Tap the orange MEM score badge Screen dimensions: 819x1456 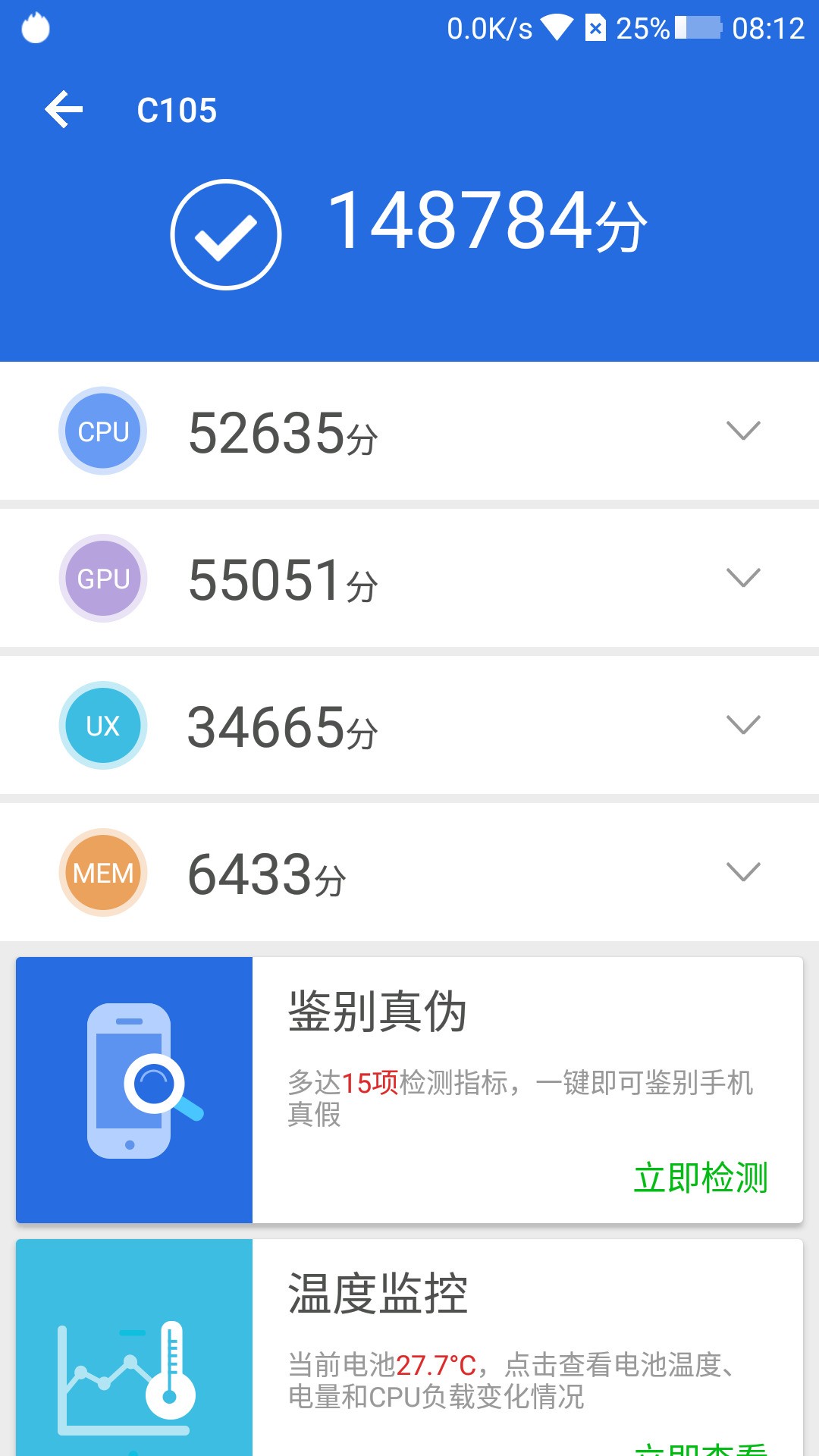[x=102, y=872]
